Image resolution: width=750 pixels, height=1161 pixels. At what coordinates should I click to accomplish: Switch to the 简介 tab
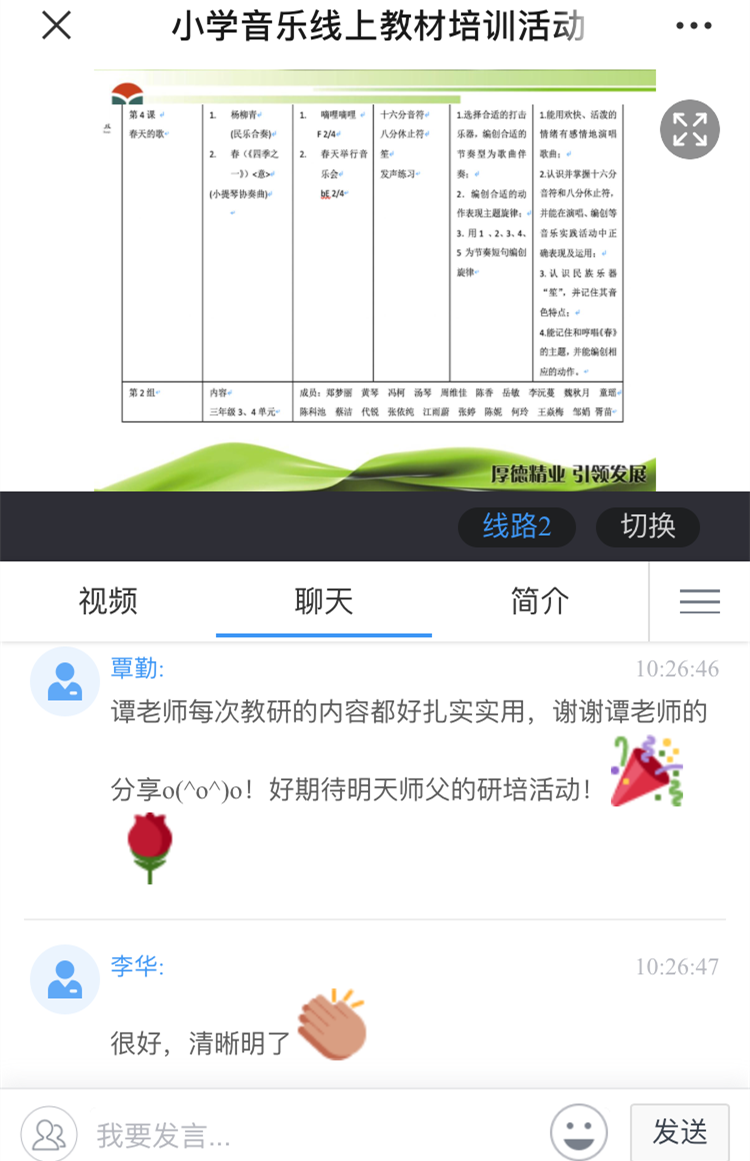[x=540, y=601]
